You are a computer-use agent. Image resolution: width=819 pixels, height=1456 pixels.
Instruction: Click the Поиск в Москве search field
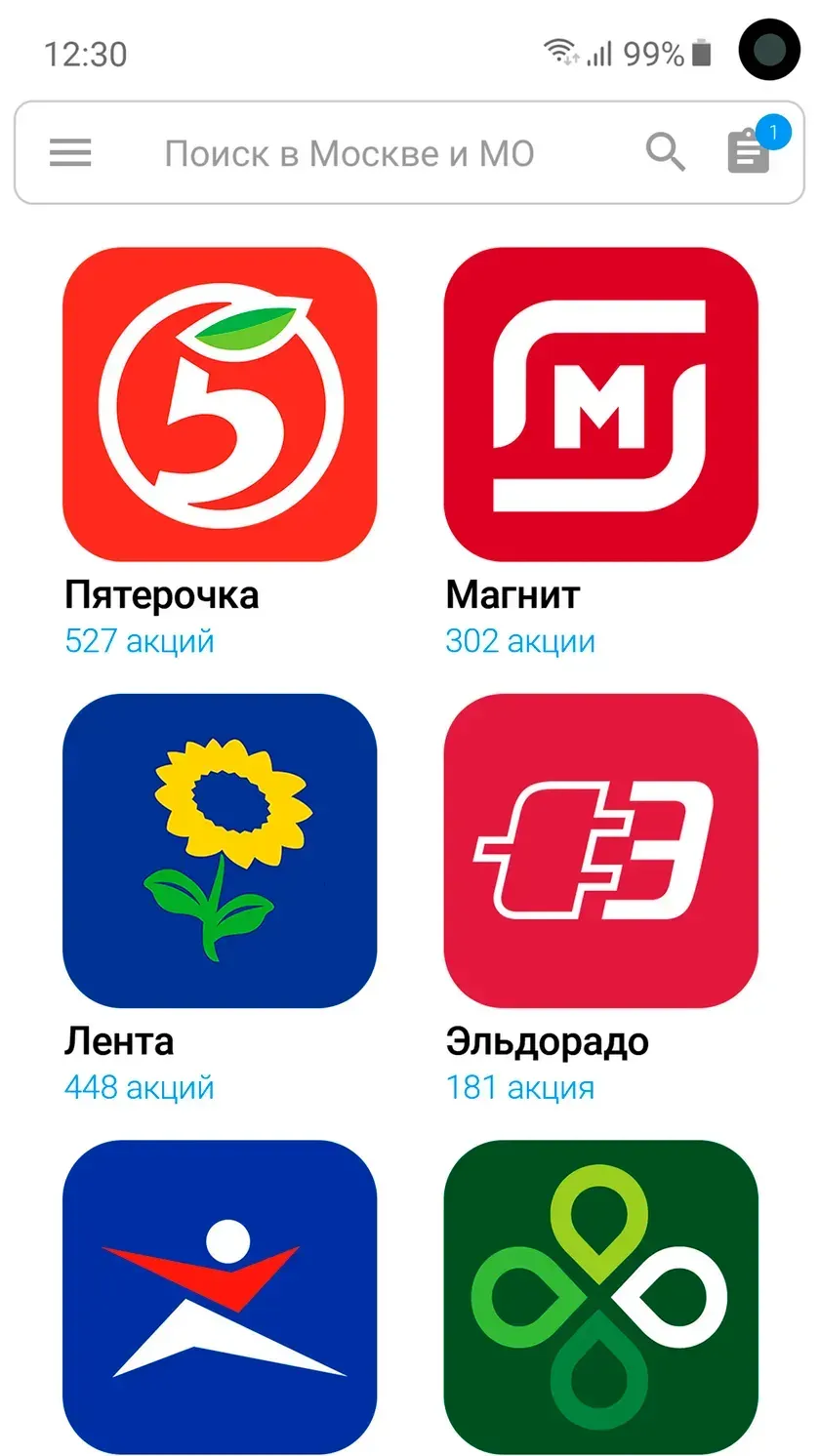pos(351,152)
